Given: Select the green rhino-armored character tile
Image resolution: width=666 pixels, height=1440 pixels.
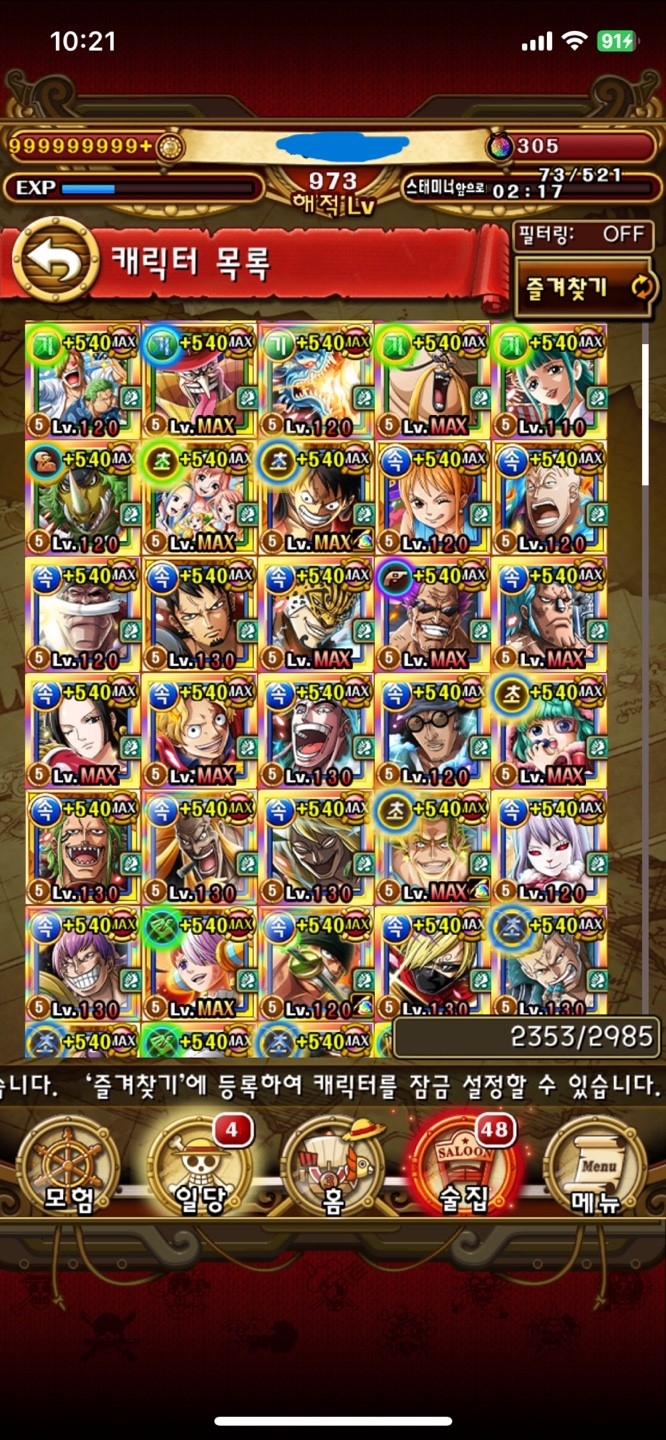Looking at the screenshot, I should pos(83,497).
